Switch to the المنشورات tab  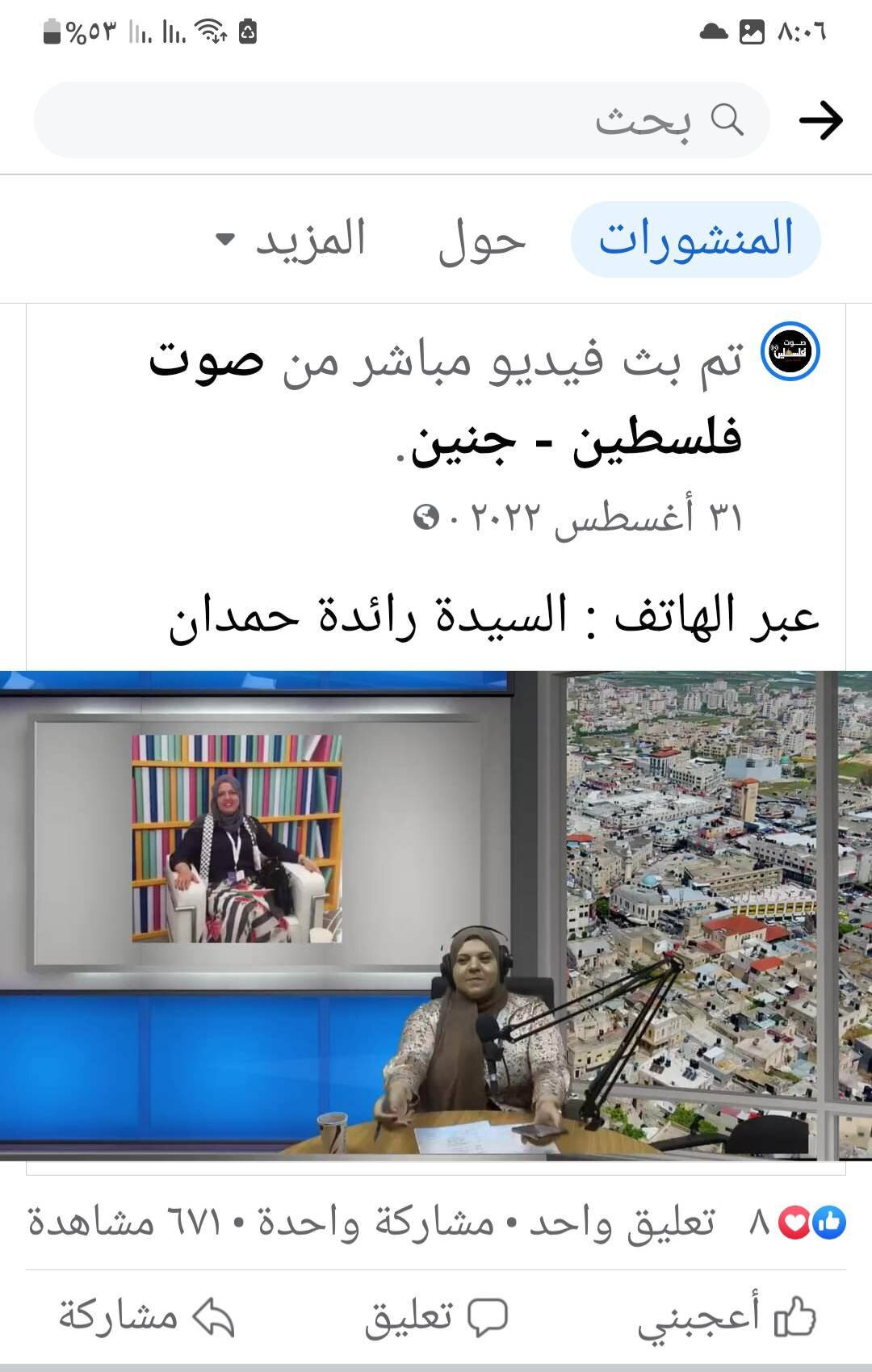696,240
